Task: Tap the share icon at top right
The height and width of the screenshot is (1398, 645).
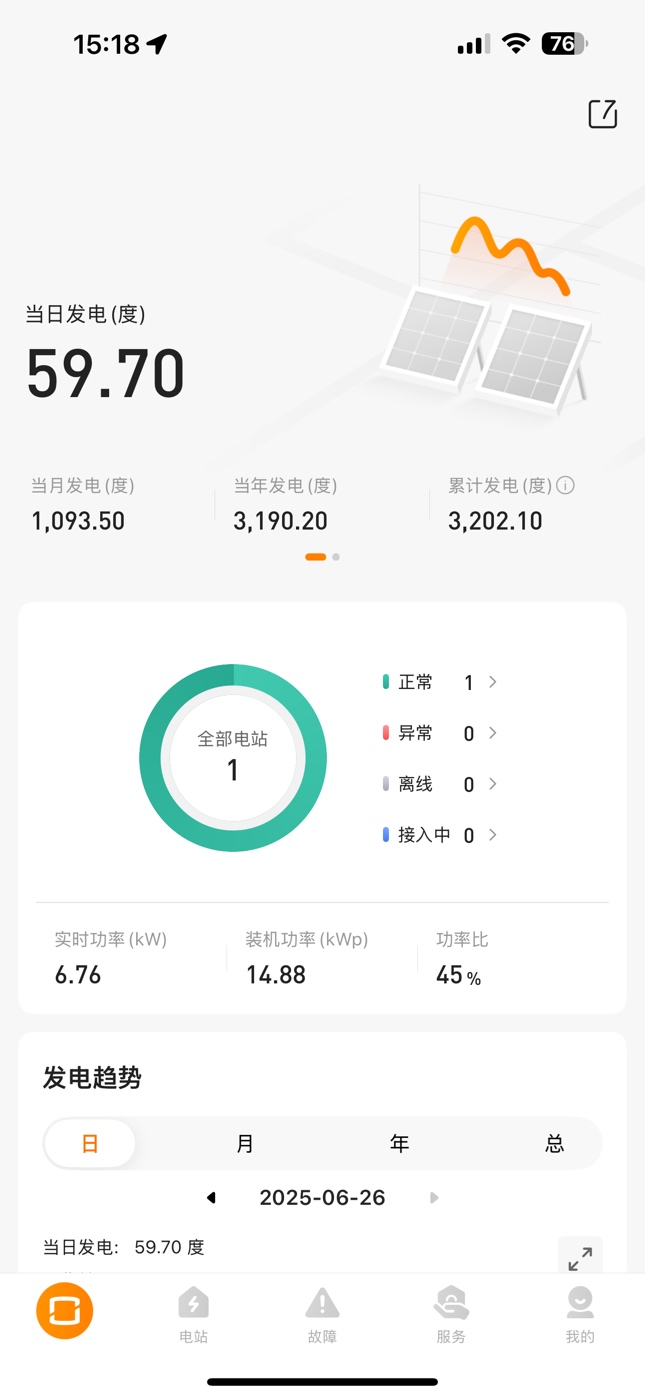Action: pyautogui.click(x=602, y=114)
